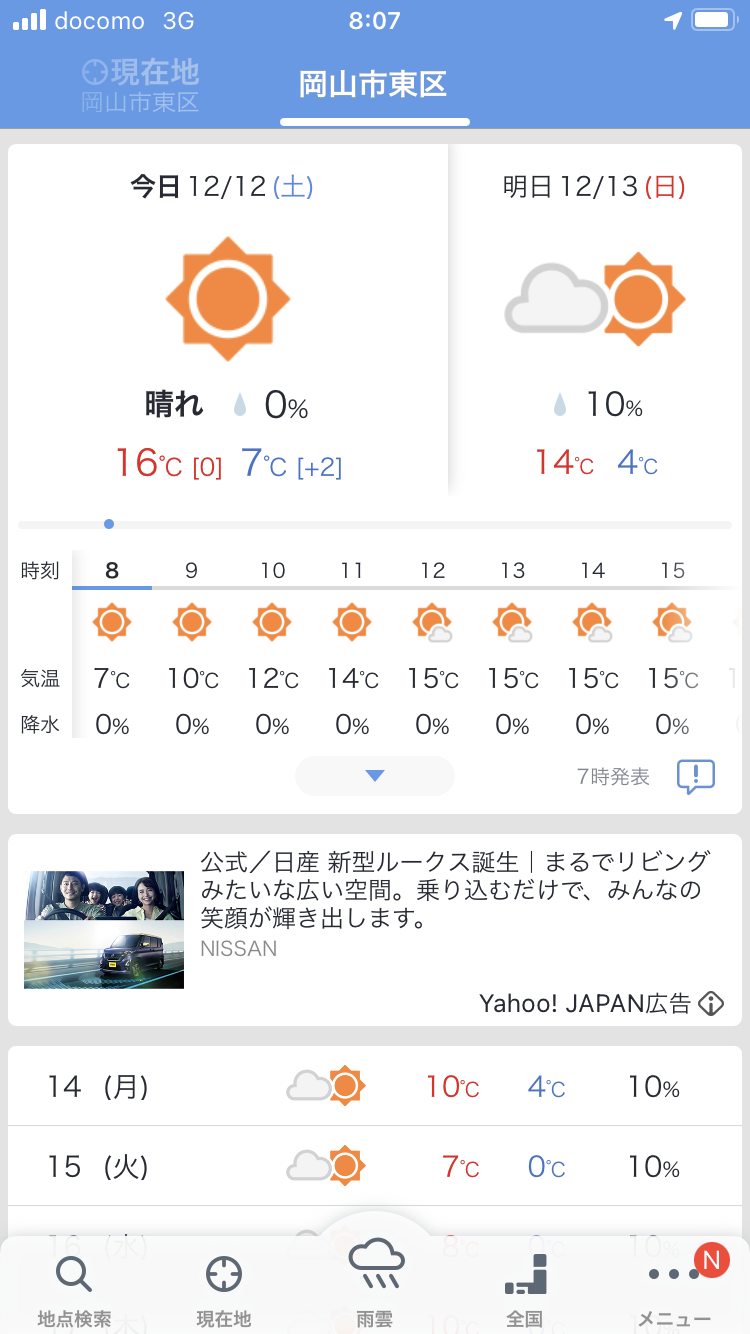
Task: Tap 現在地 in the bottom bar
Action: [224, 1290]
